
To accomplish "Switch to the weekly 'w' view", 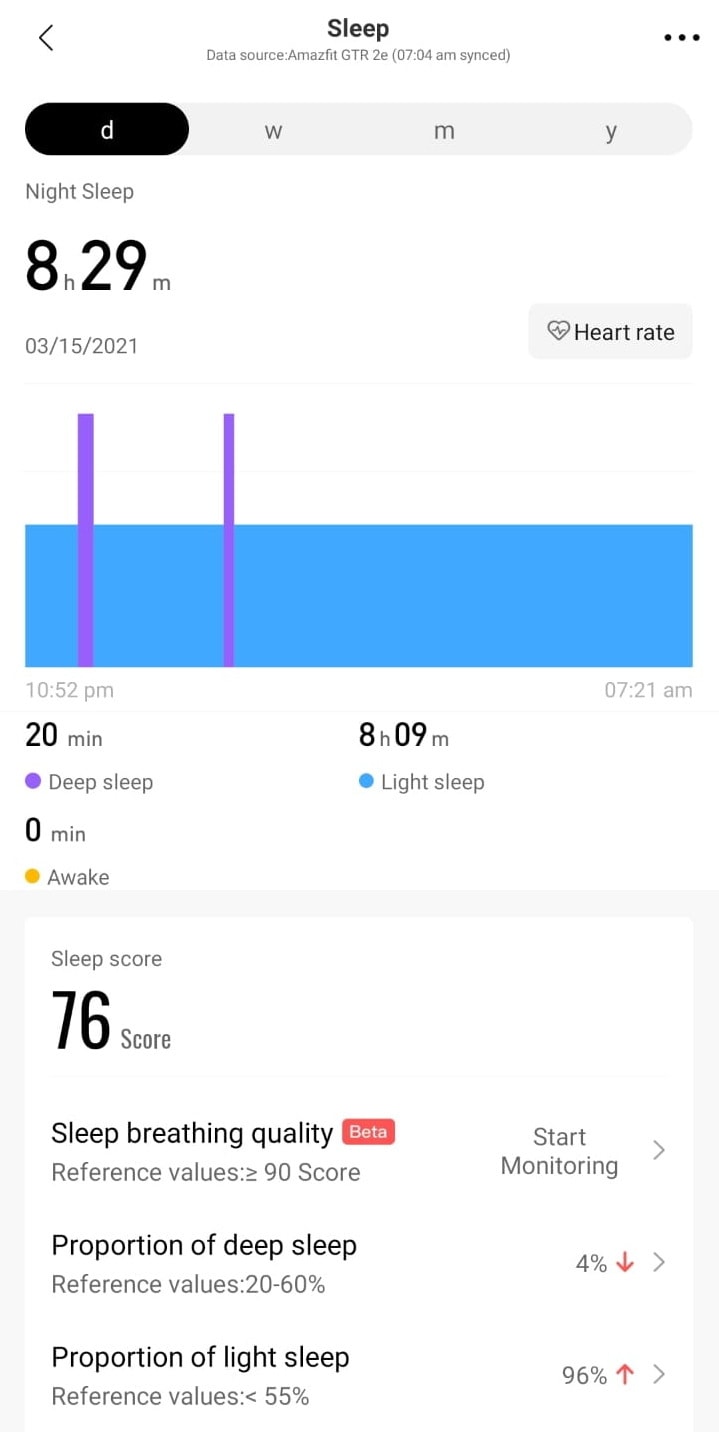I will 273,130.
